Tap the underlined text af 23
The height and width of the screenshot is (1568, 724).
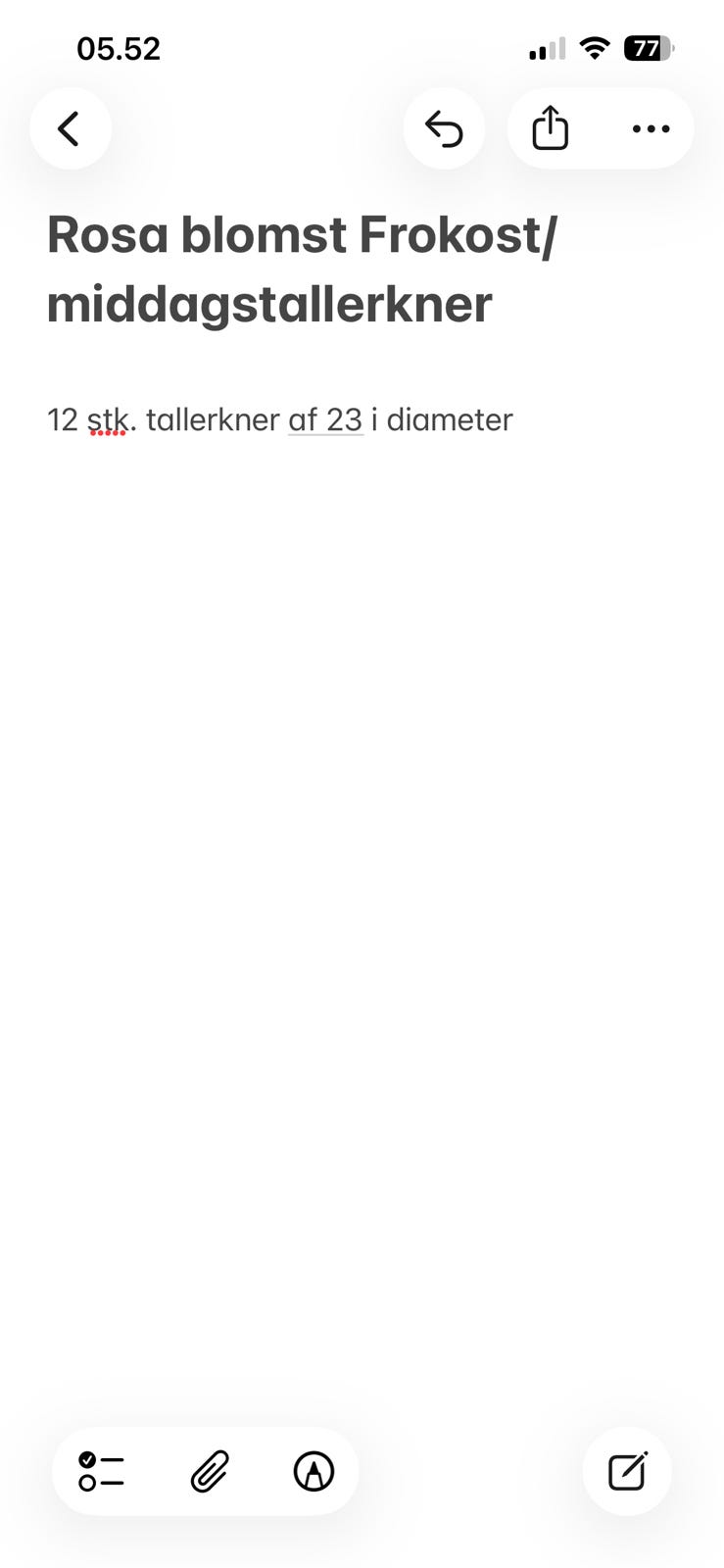click(x=325, y=419)
